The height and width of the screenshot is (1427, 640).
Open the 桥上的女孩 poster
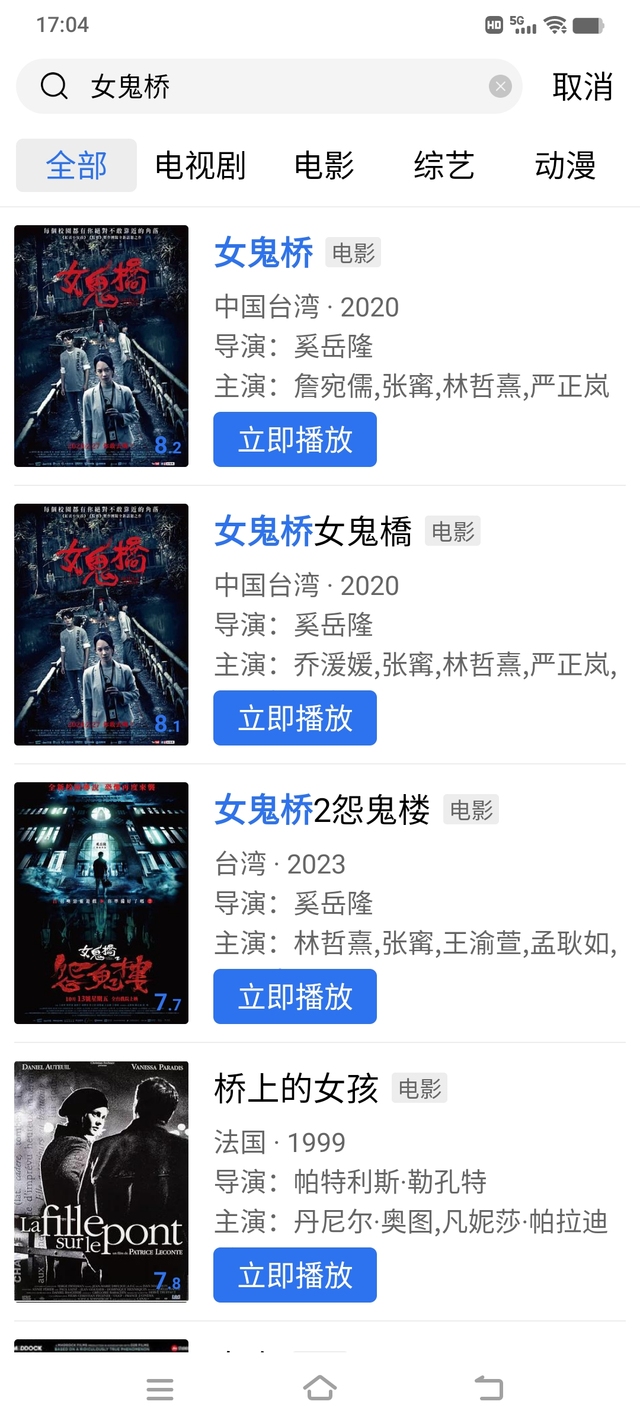[x=101, y=1181]
